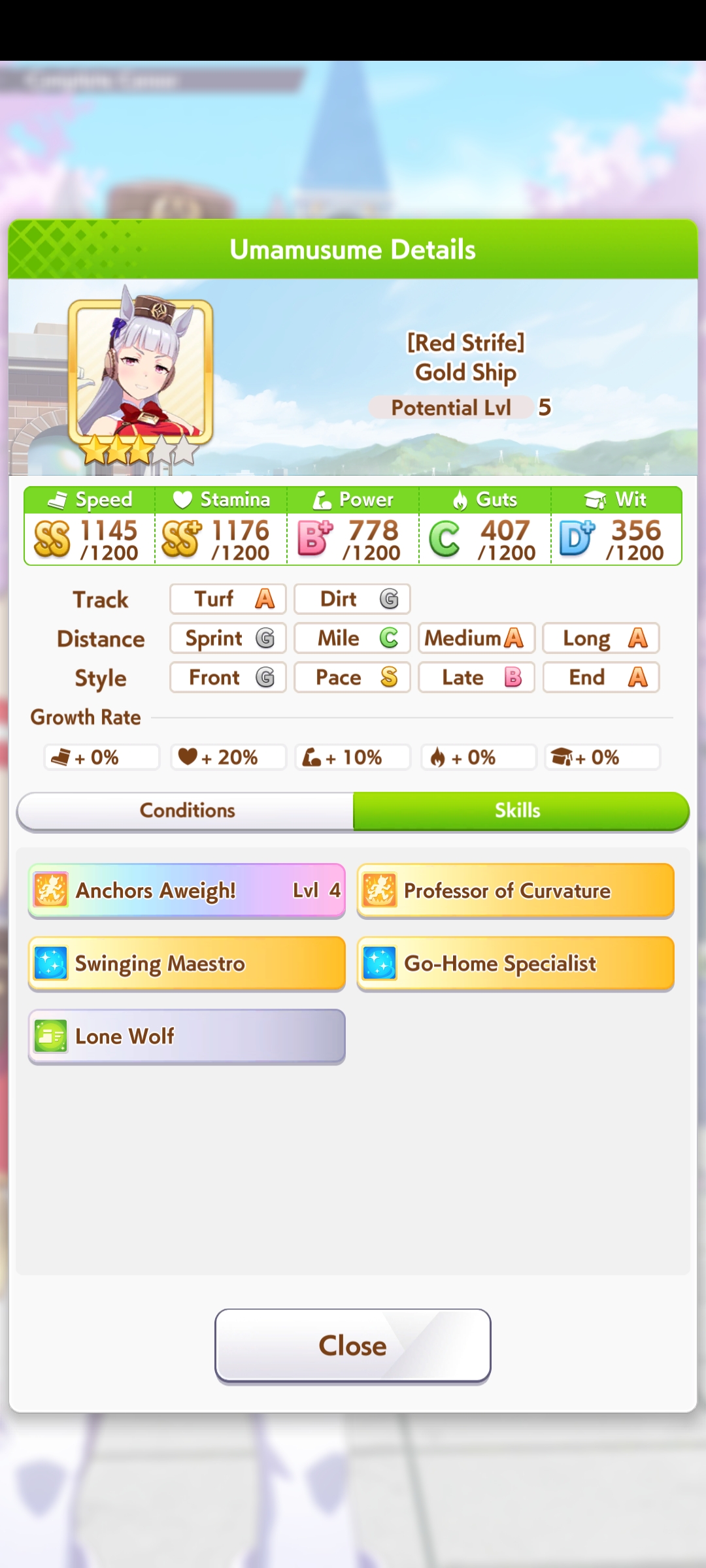This screenshot has width=706, height=1568.
Task: View Professor of Curvature skill details
Action: click(516, 890)
